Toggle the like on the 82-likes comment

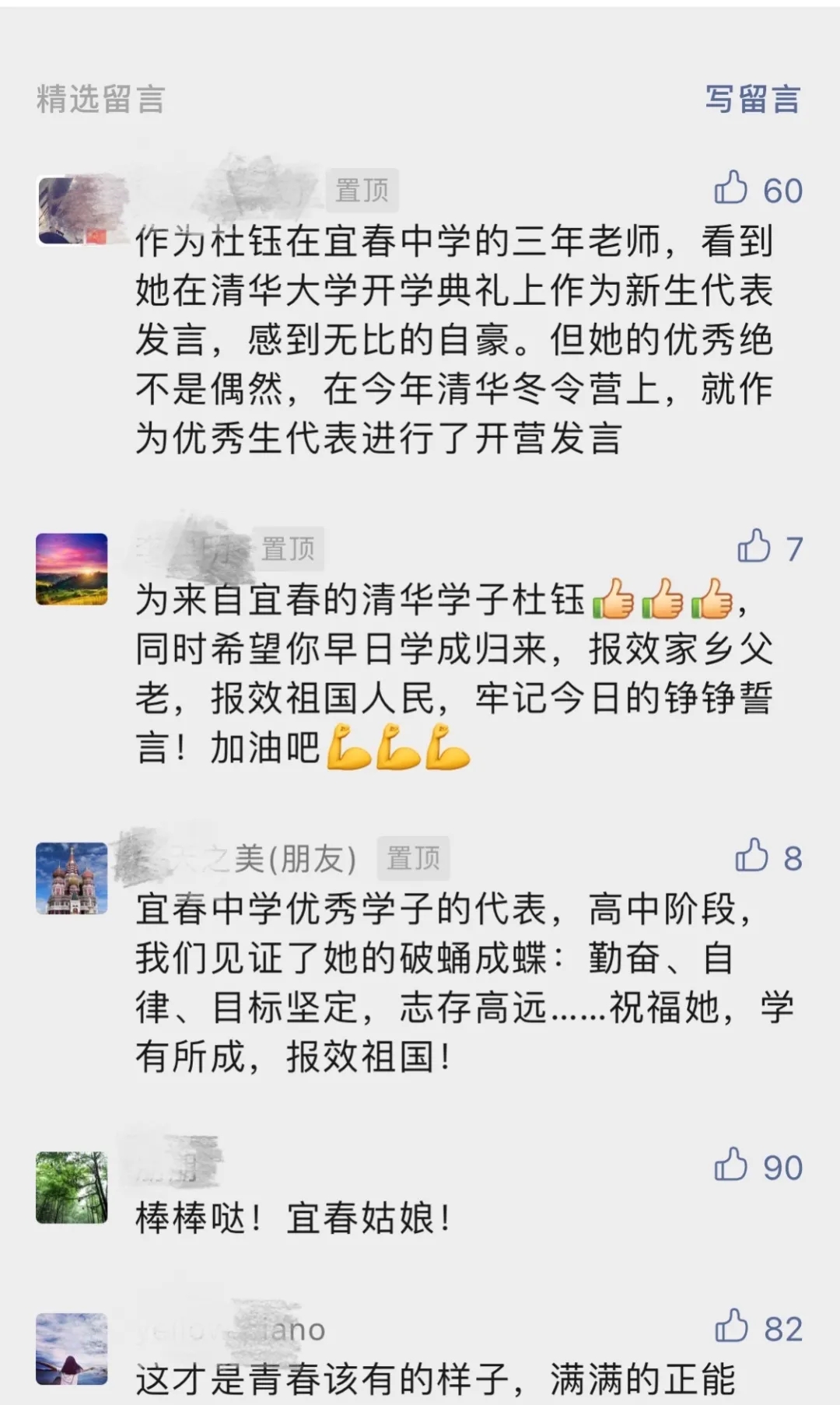tap(731, 1323)
